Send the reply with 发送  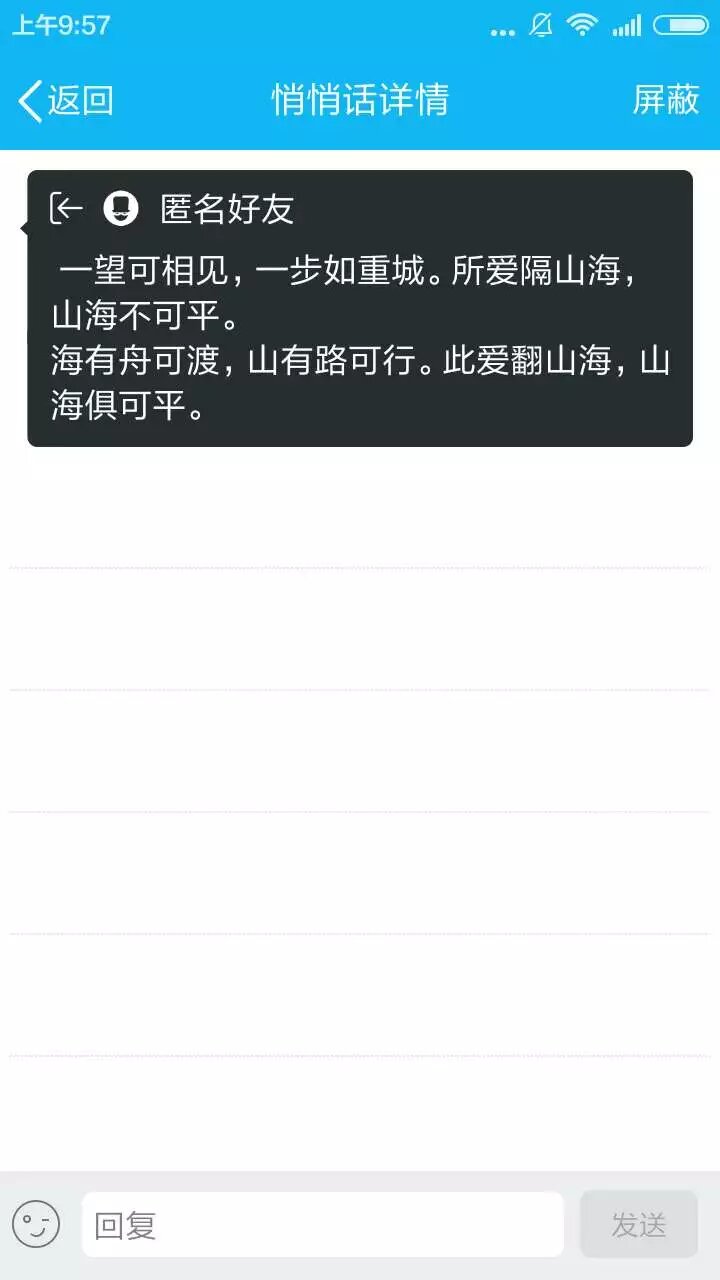pyautogui.click(x=638, y=1224)
